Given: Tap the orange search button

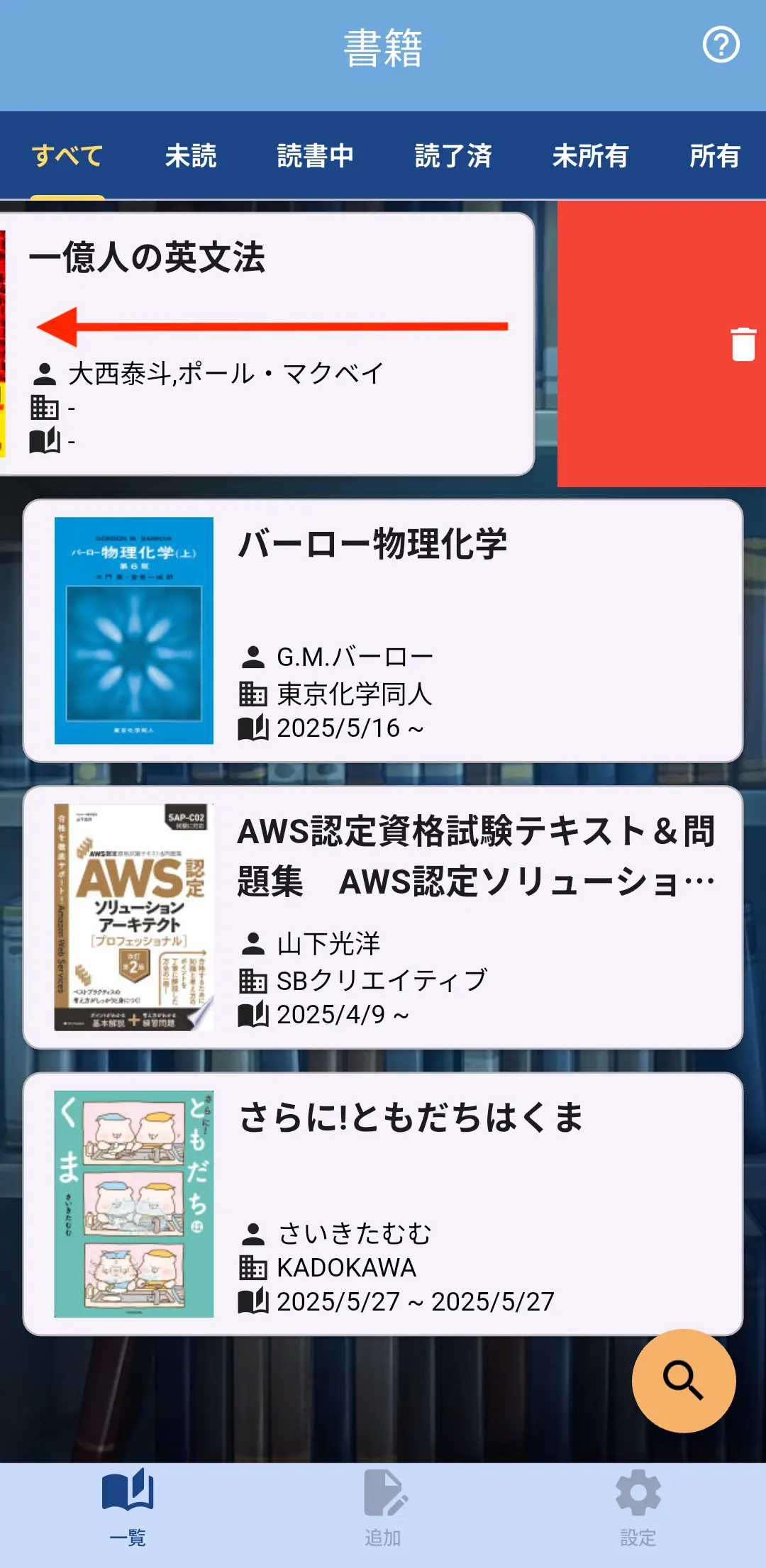Looking at the screenshot, I should 683,1380.
